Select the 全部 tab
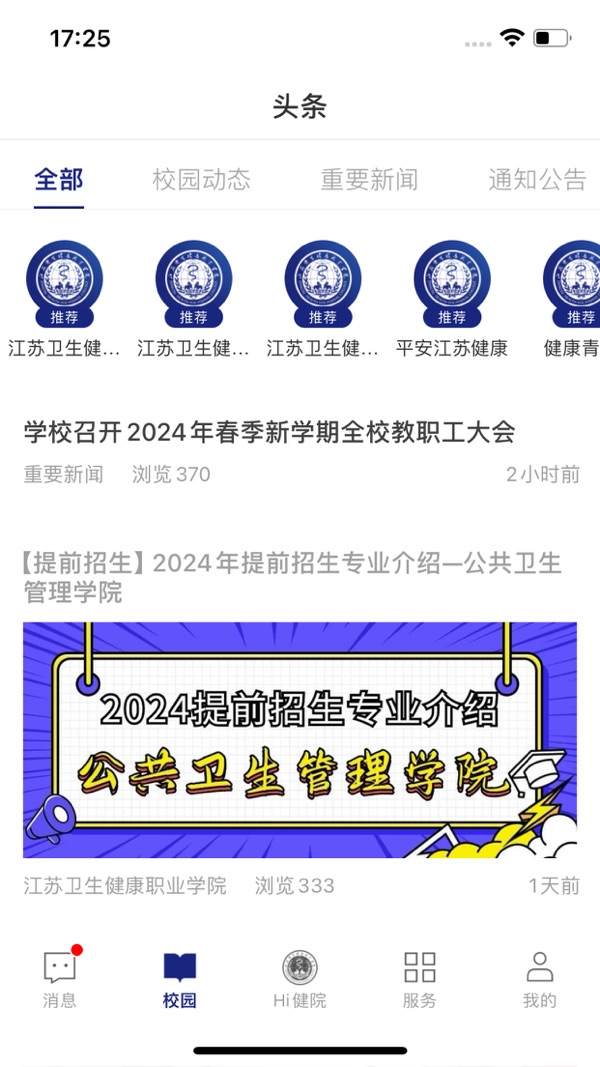The width and height of the screenshot is (600, 1067). 59,180
